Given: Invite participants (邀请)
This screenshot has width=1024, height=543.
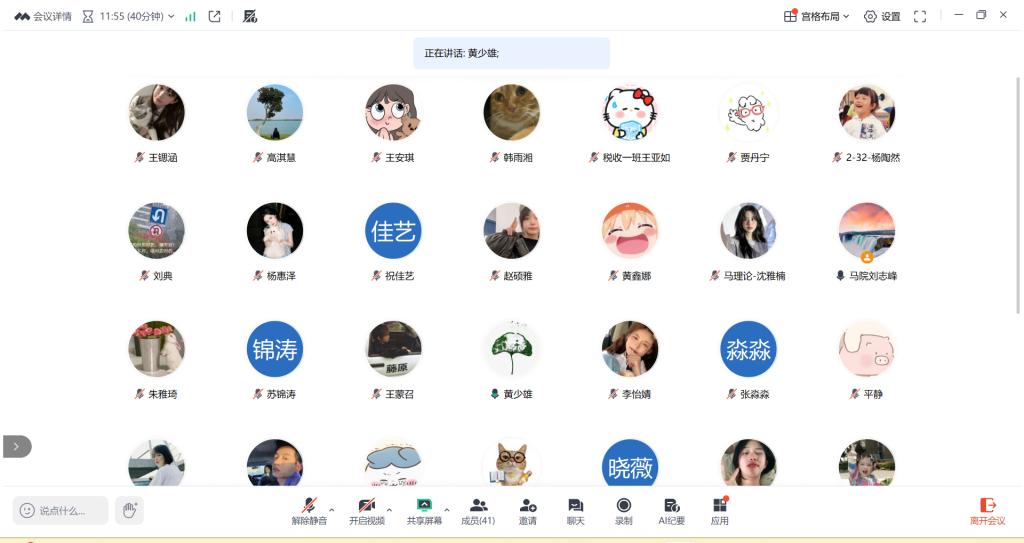Looking at the screenshot, I should tap(527, 511).
